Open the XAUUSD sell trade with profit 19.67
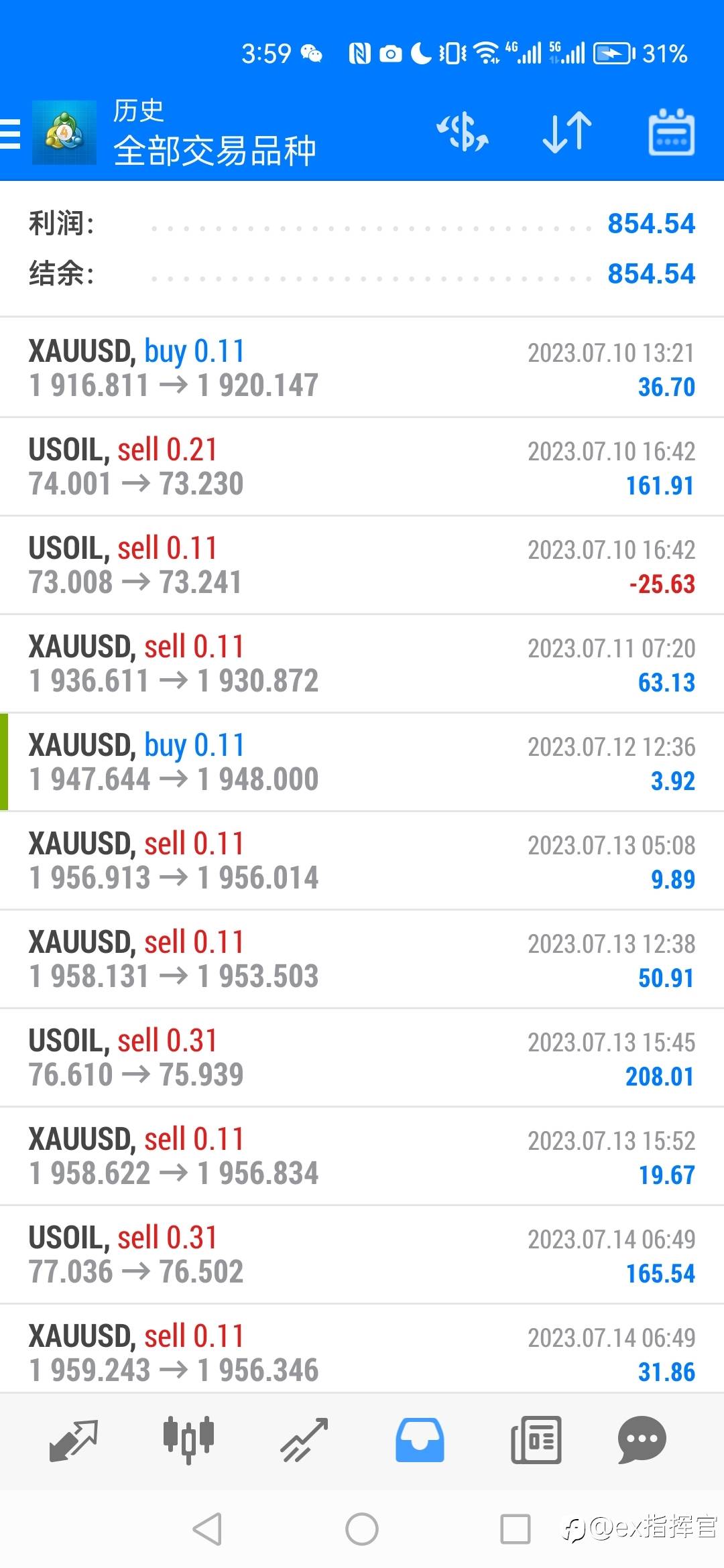The width and height of the screenshot is (724, 1568). (x=362, y=1156)
